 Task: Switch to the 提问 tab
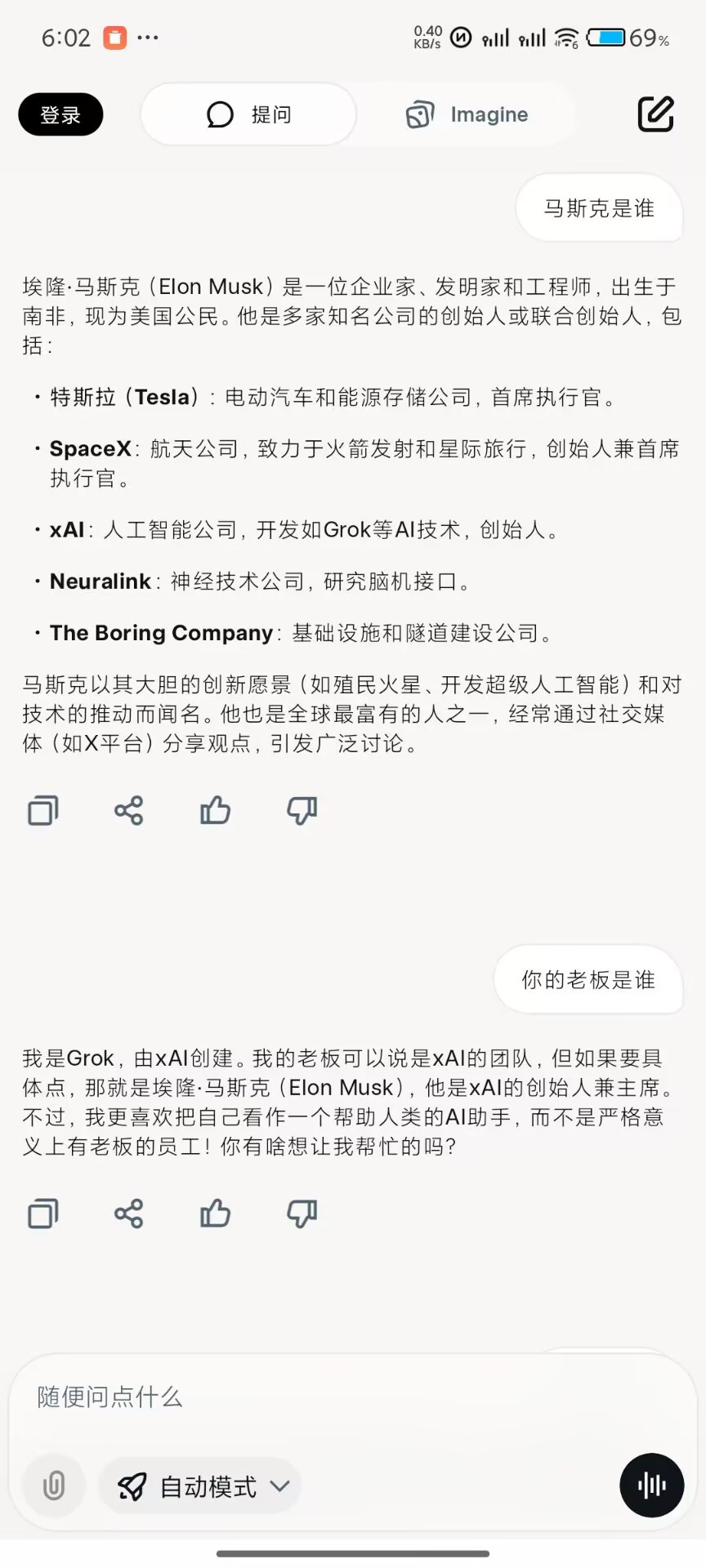[x=248, y=114]
